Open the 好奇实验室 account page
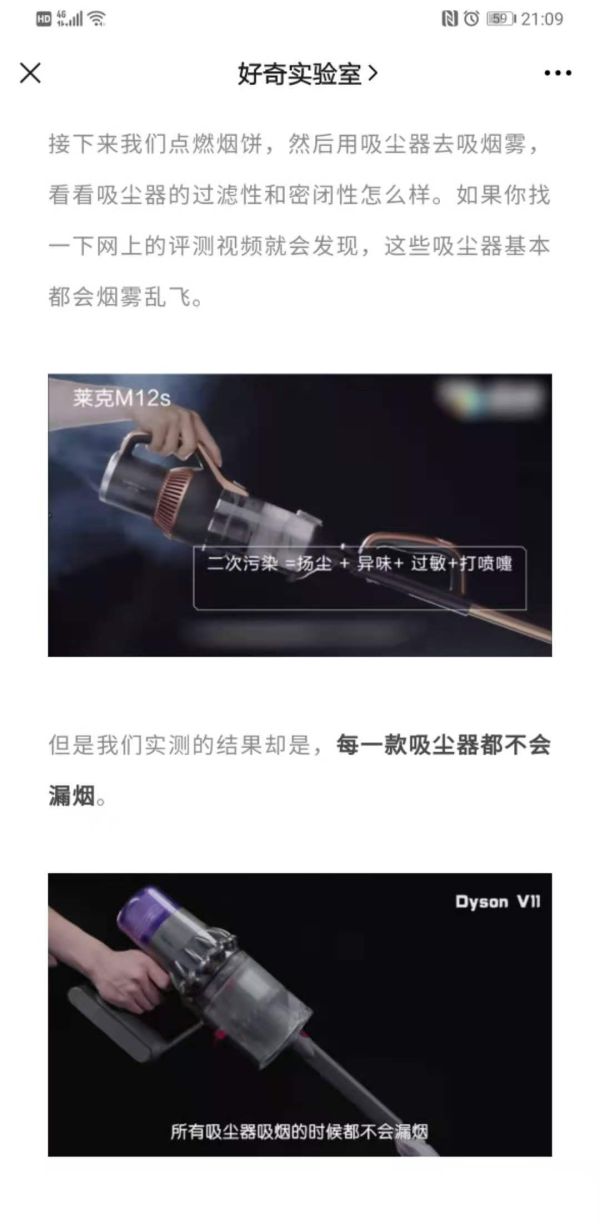This screenshot has width=600, height=1224. tap(308, 73)
